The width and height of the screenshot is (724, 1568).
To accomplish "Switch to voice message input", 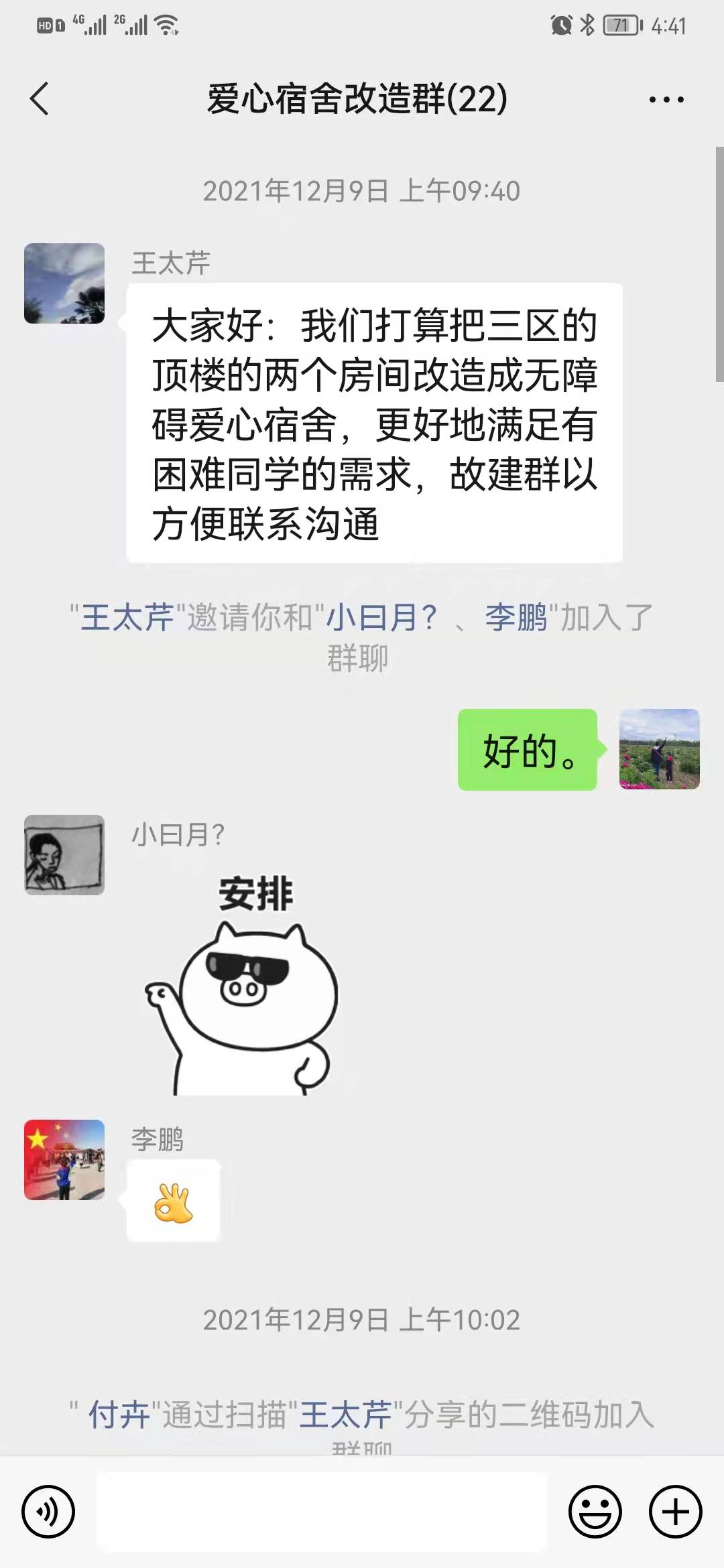I will [x=48, y=1512].
